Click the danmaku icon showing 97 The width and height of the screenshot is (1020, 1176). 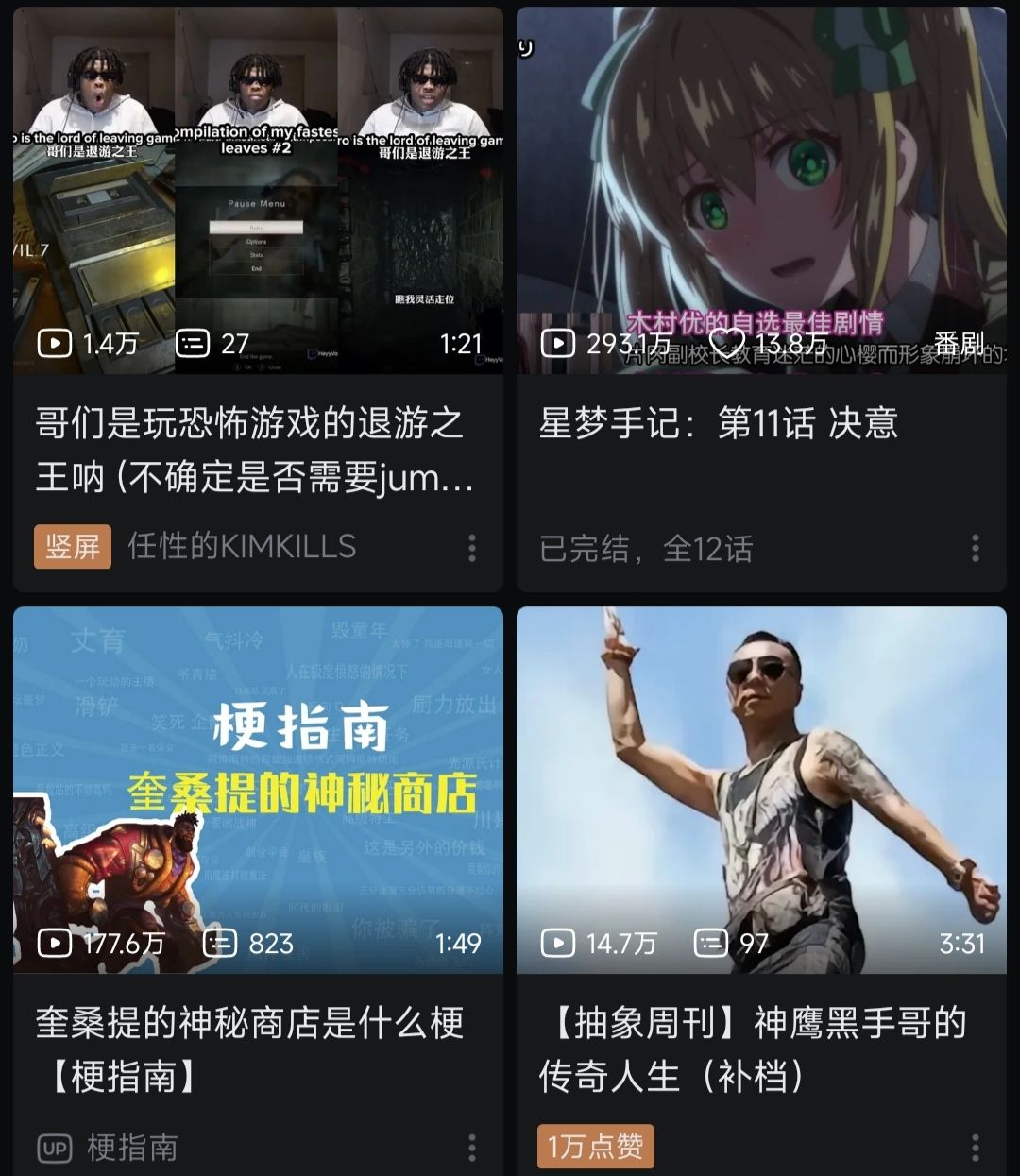point(712,943)
